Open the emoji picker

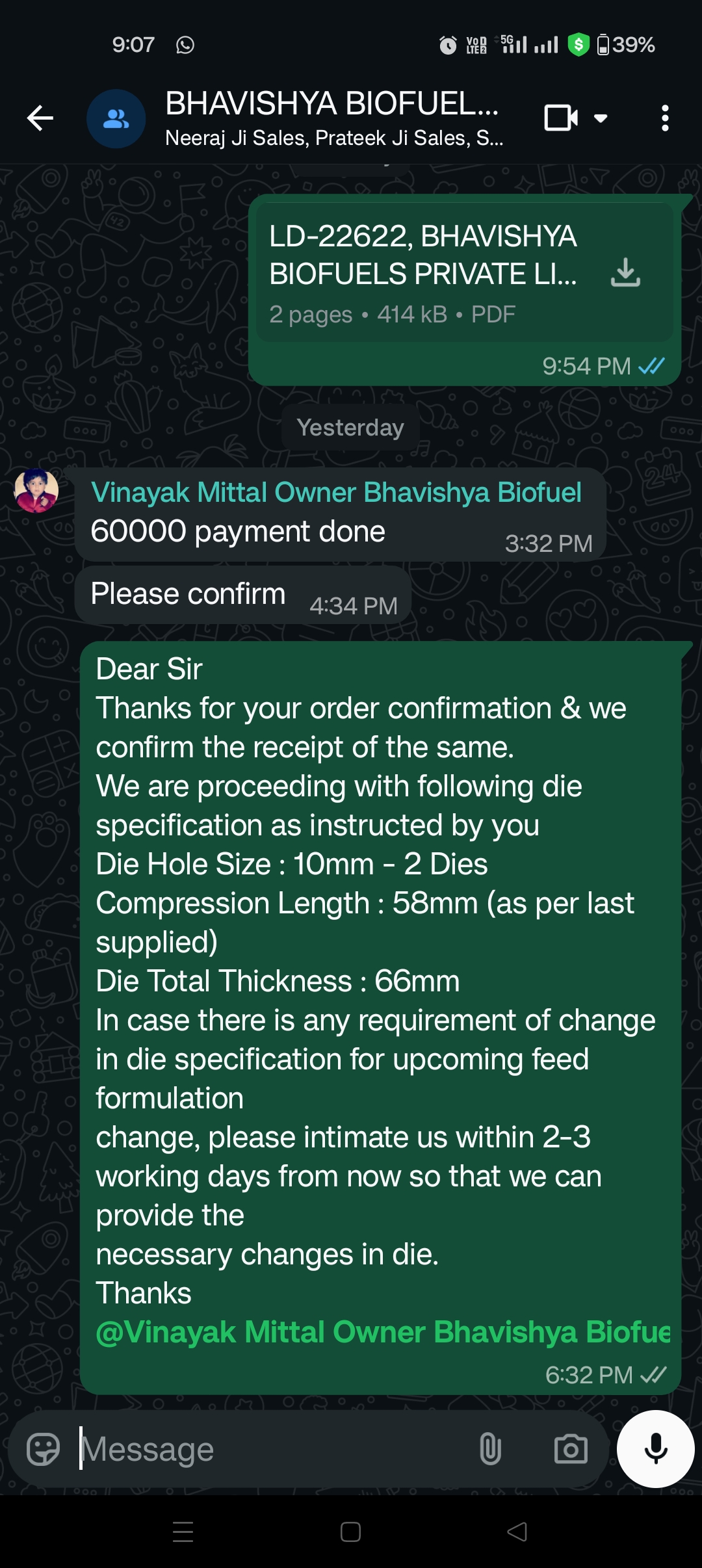[43, 1449]
